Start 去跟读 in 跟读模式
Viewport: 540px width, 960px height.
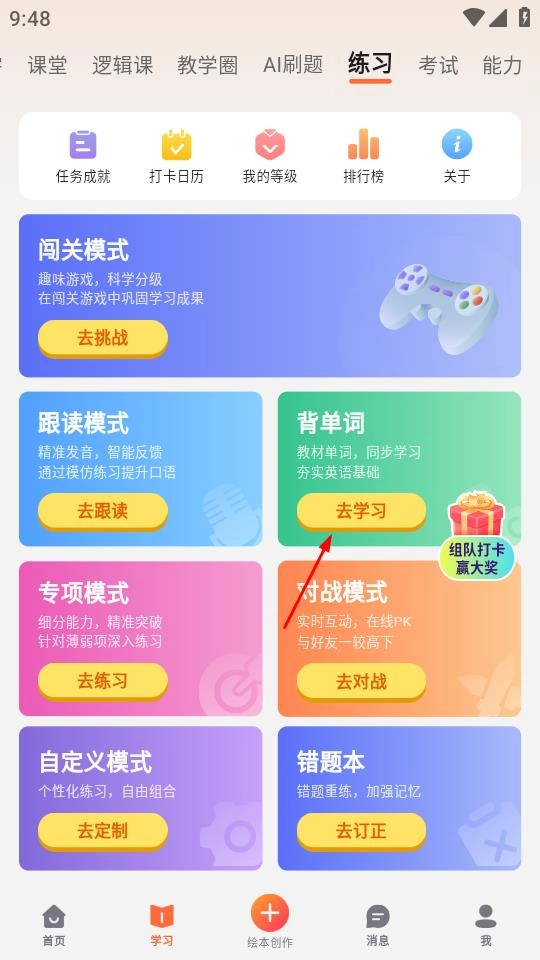point(103,511)
